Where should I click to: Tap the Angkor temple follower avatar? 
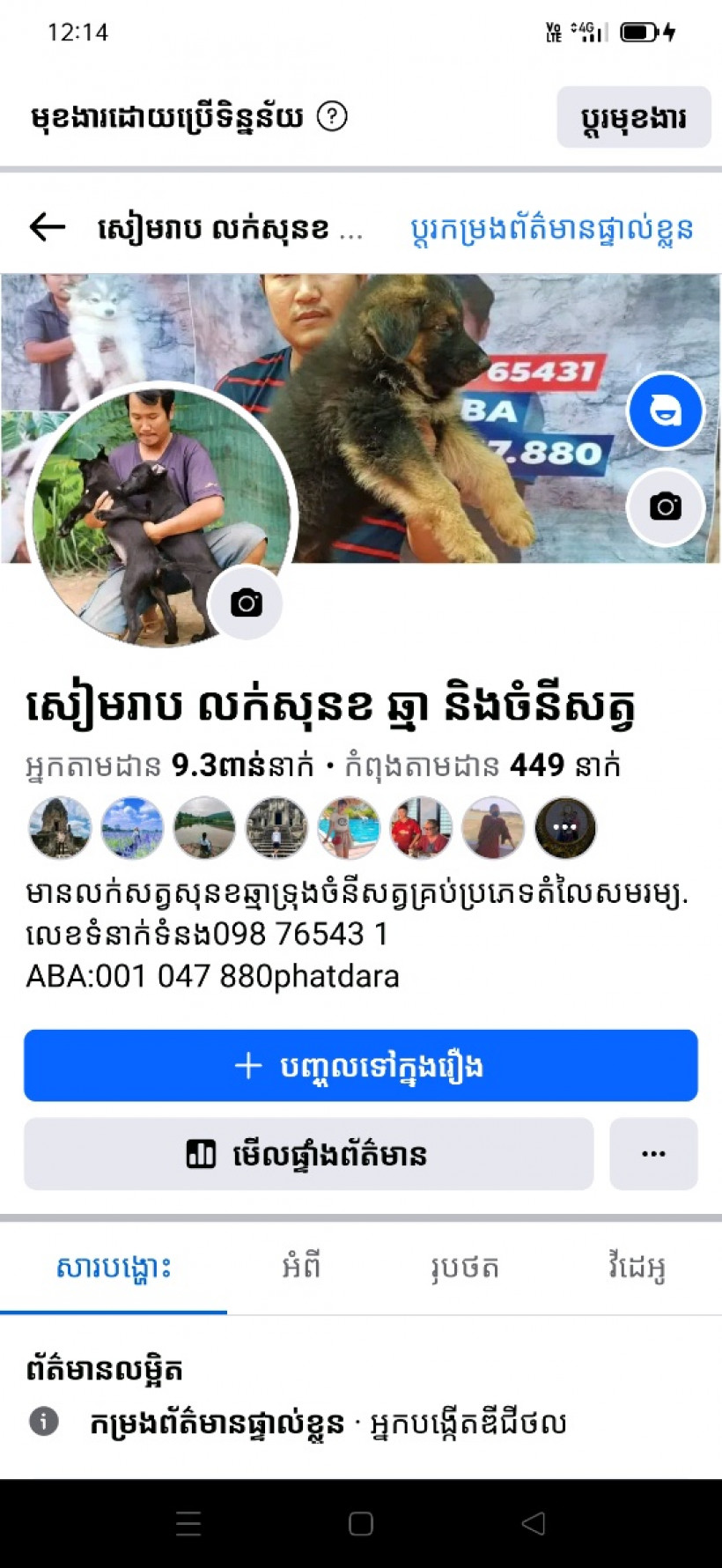61,828
